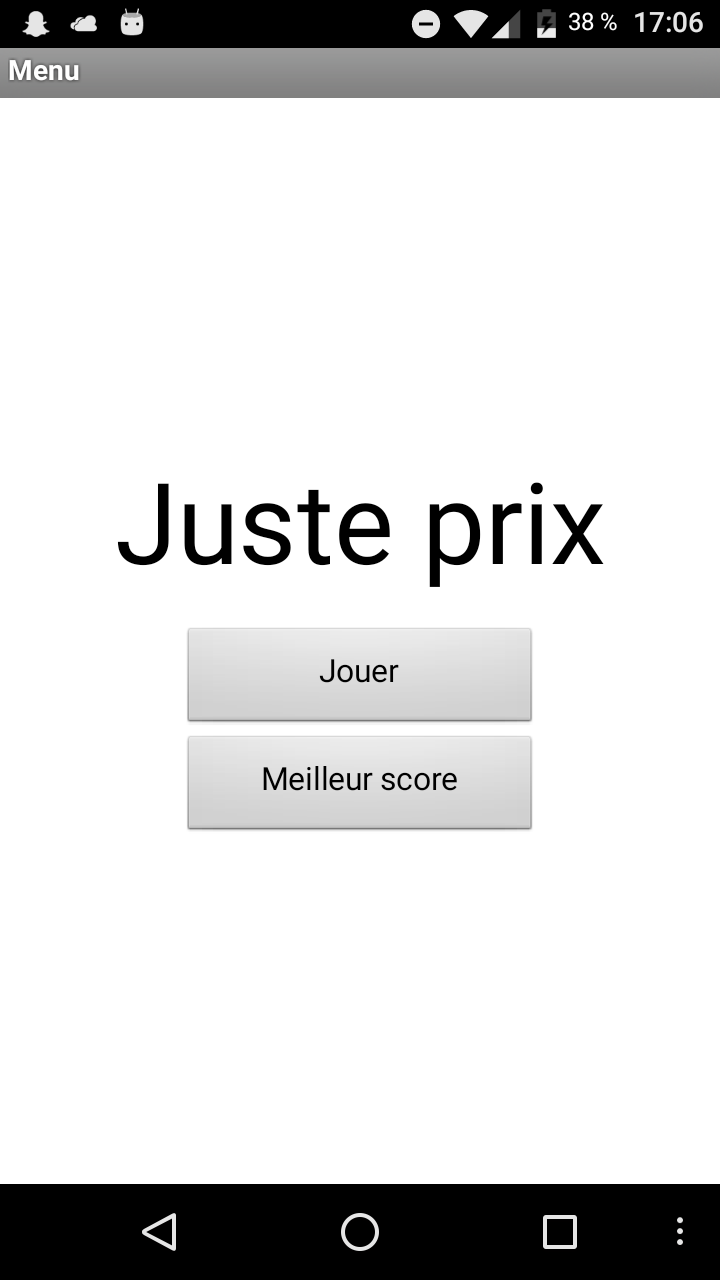Viewport: 720px width, 1280px height.
Task: Return to the home screen
Action: [x=360, y=1232]
